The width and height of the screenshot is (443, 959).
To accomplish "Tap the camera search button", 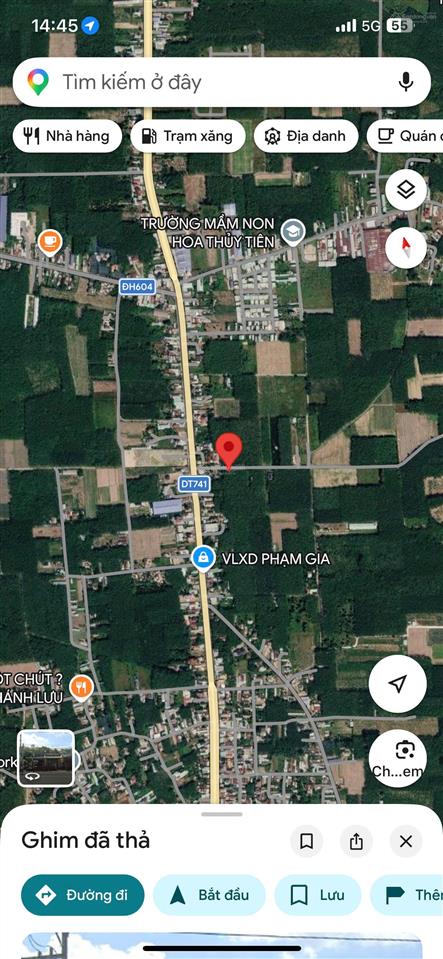I will [398, 758].
